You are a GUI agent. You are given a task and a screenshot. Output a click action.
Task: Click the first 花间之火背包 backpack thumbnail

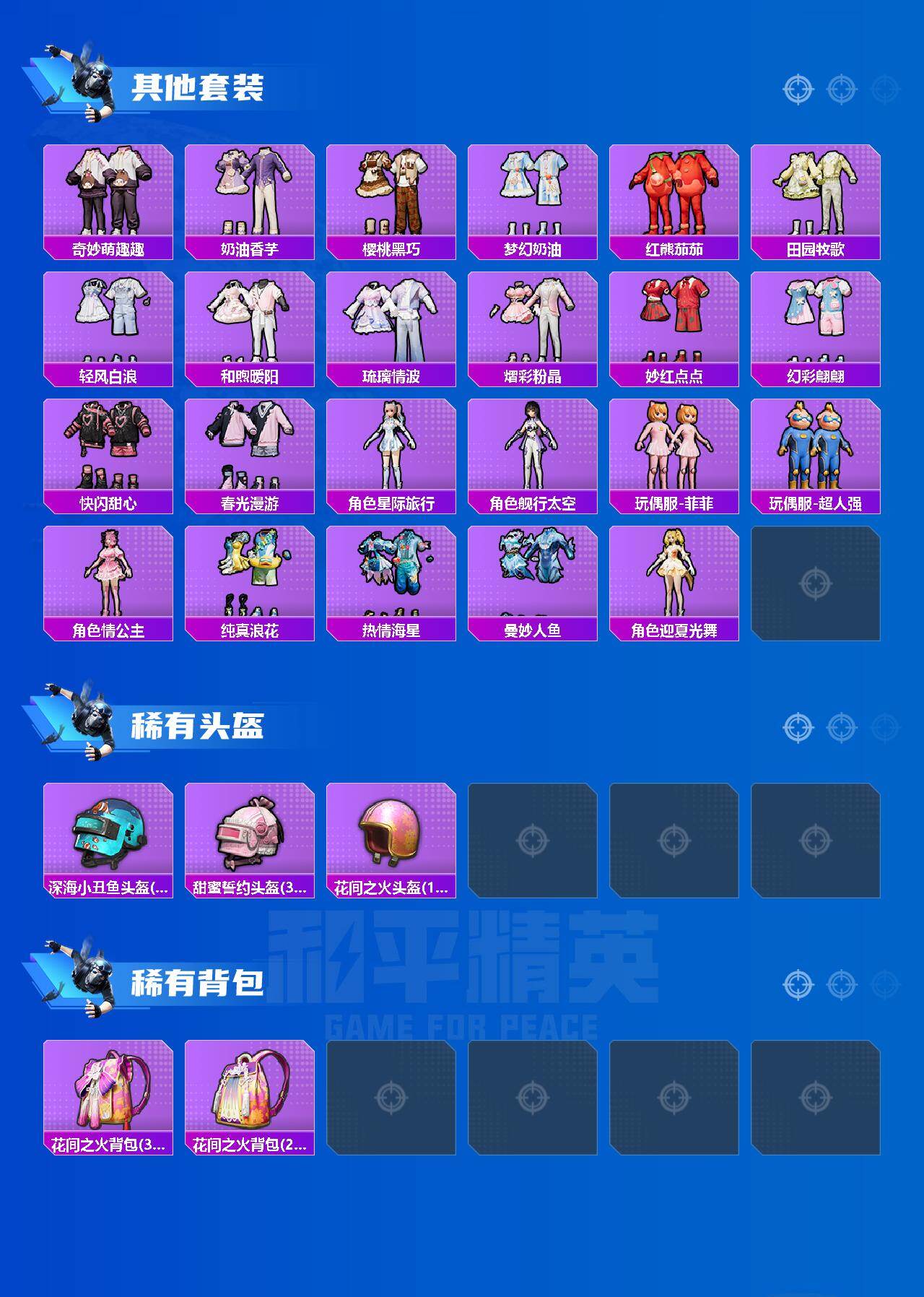107,1094
